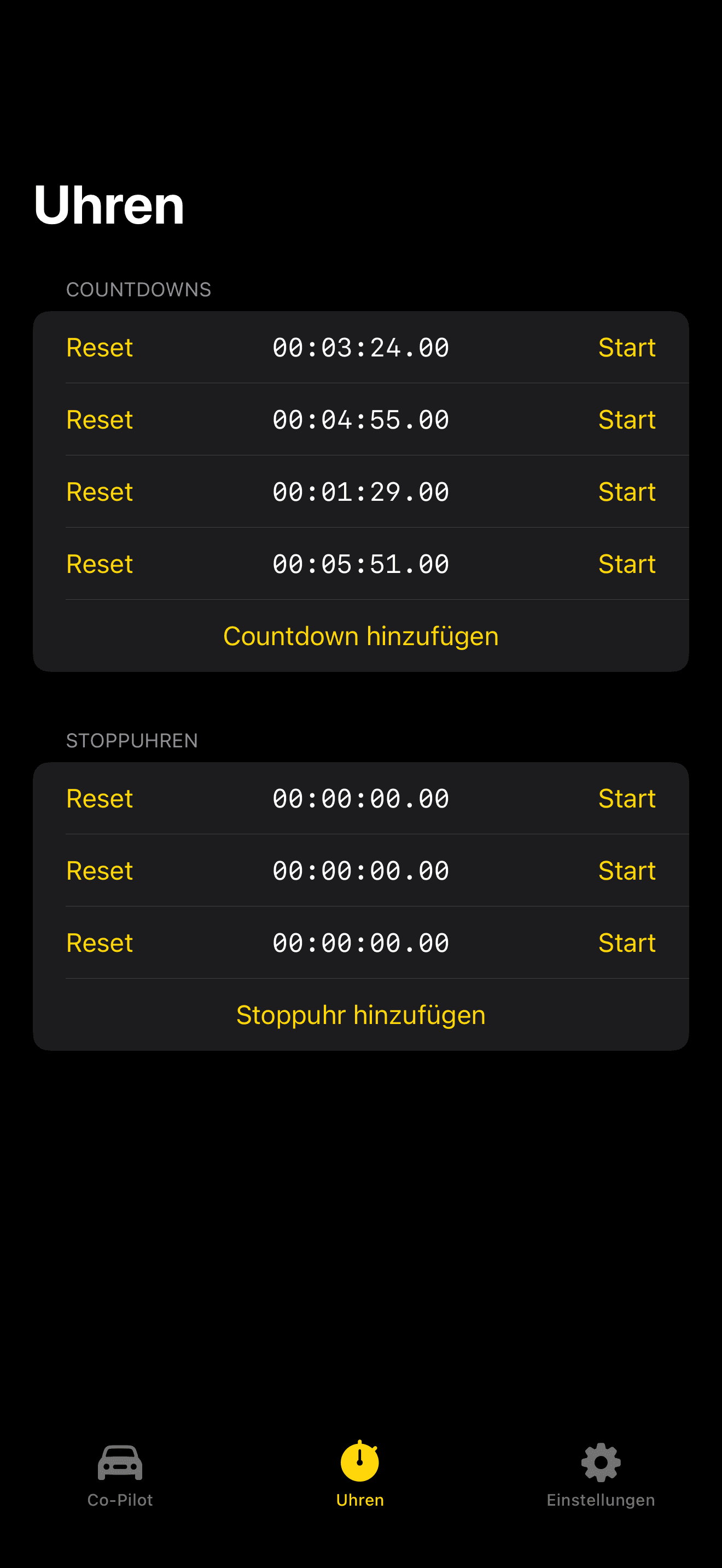Start the first stopwatch

pos(626,799)
